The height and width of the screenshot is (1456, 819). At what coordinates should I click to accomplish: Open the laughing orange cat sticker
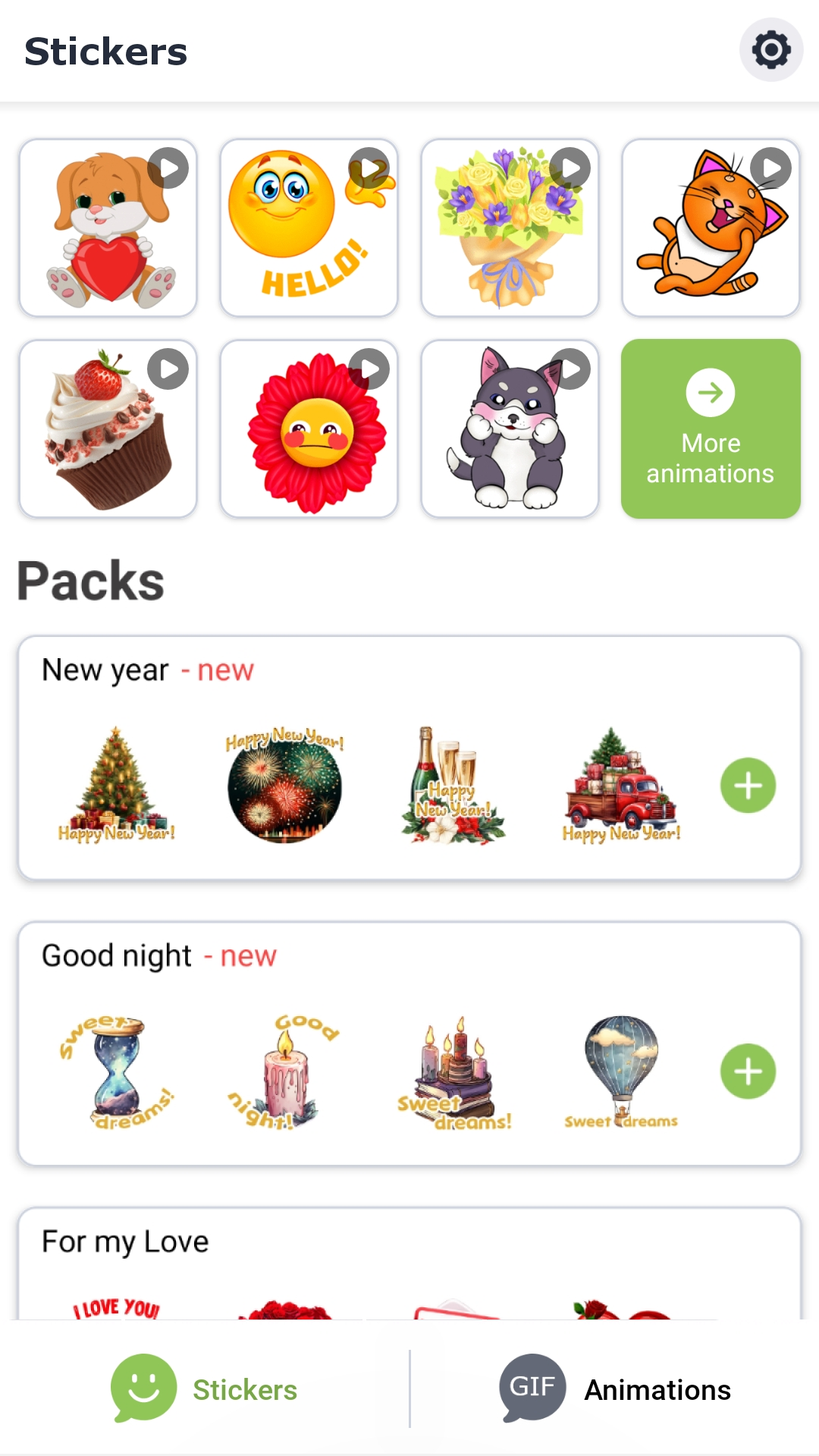tap(711, 227)
